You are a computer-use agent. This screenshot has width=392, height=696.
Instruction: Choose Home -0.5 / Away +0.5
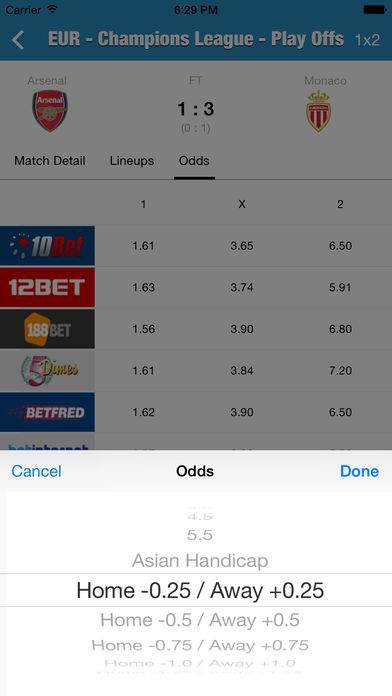coord(200,620)
